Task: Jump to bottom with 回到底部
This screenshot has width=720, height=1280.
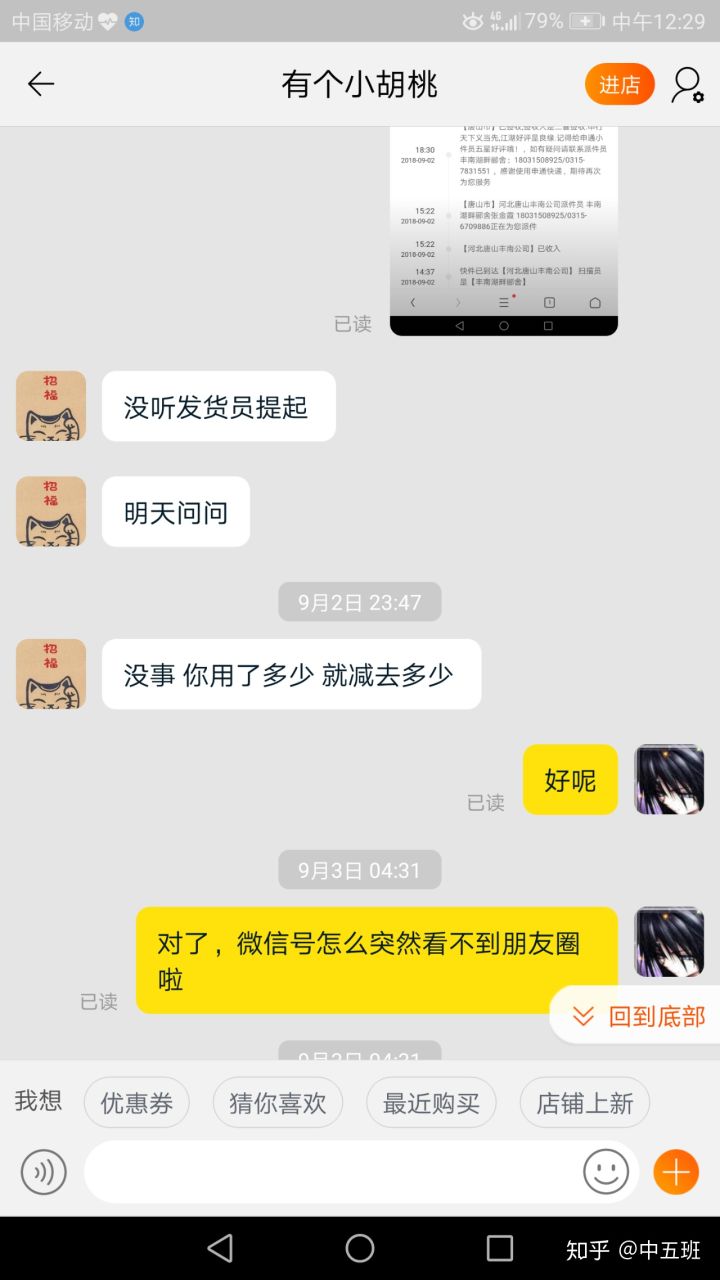Action: (x=637, y=1016)
